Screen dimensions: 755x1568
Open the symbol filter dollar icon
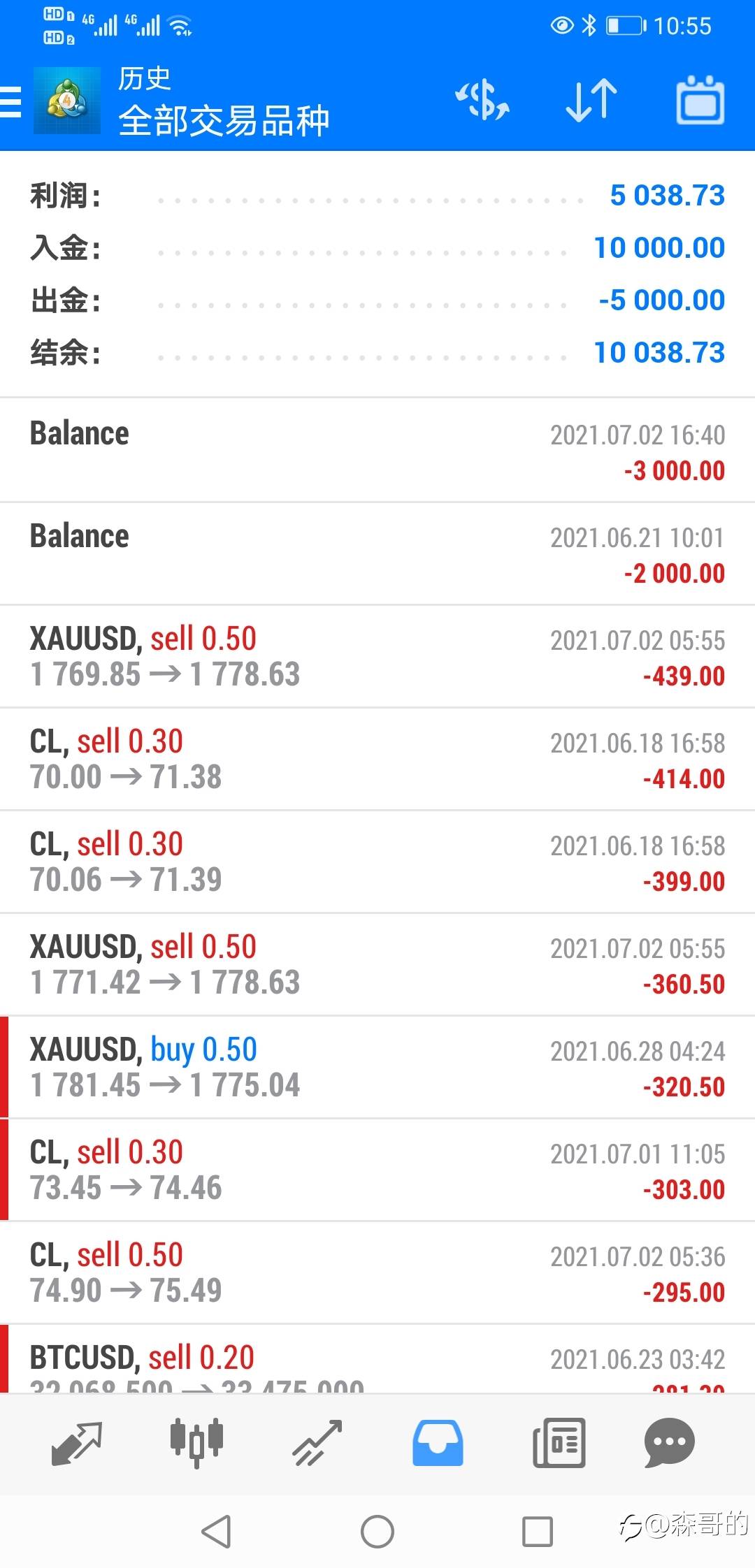coord(482,101)
